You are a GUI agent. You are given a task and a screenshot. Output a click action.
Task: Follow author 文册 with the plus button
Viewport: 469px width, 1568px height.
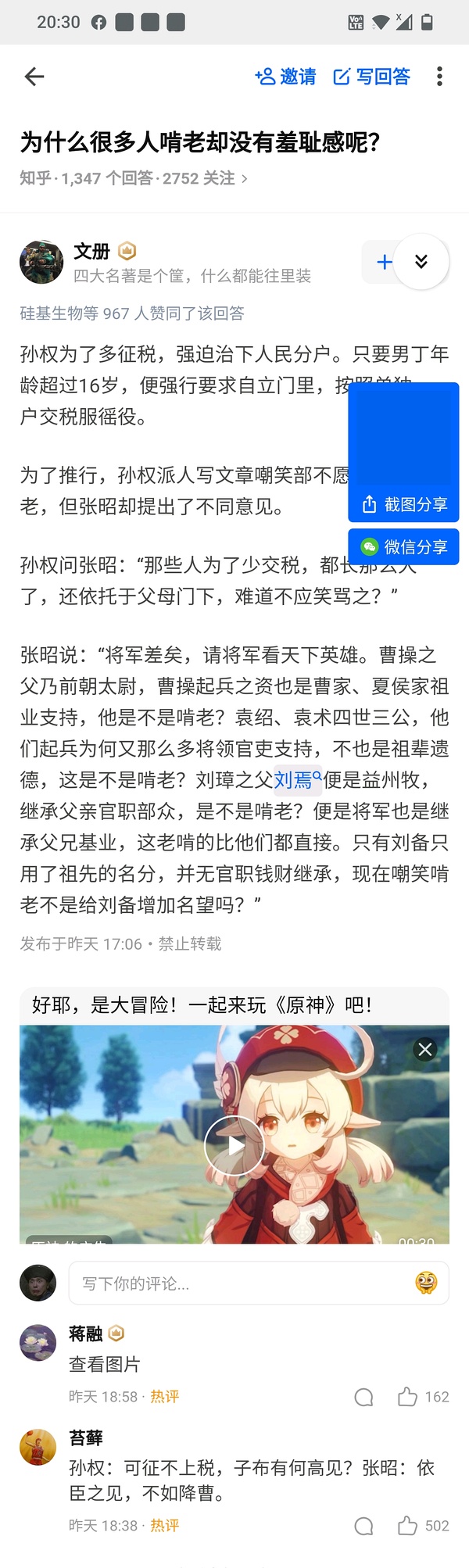384,262
